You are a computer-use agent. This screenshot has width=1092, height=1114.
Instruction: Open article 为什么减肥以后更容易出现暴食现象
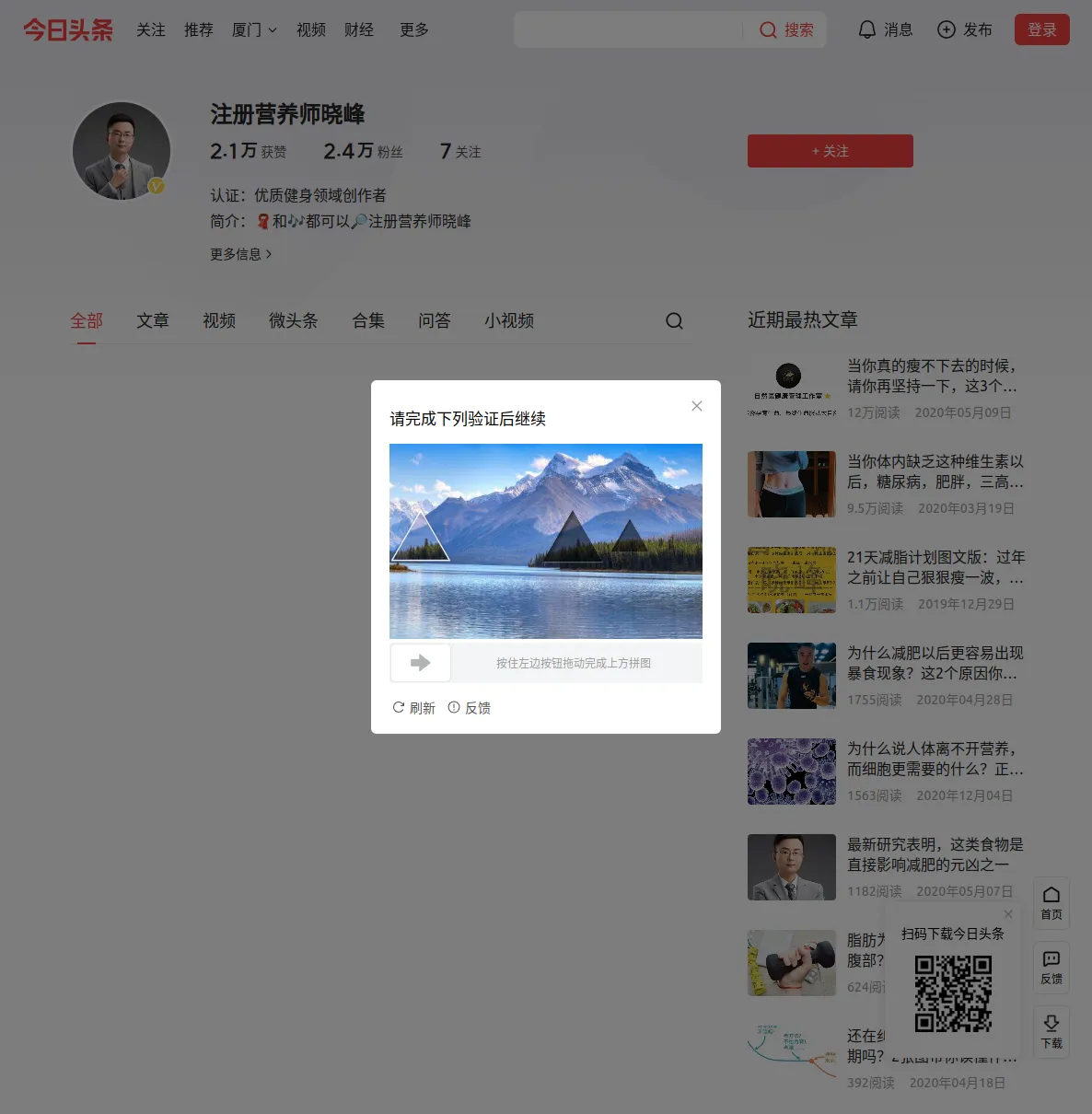coord(935,663)
